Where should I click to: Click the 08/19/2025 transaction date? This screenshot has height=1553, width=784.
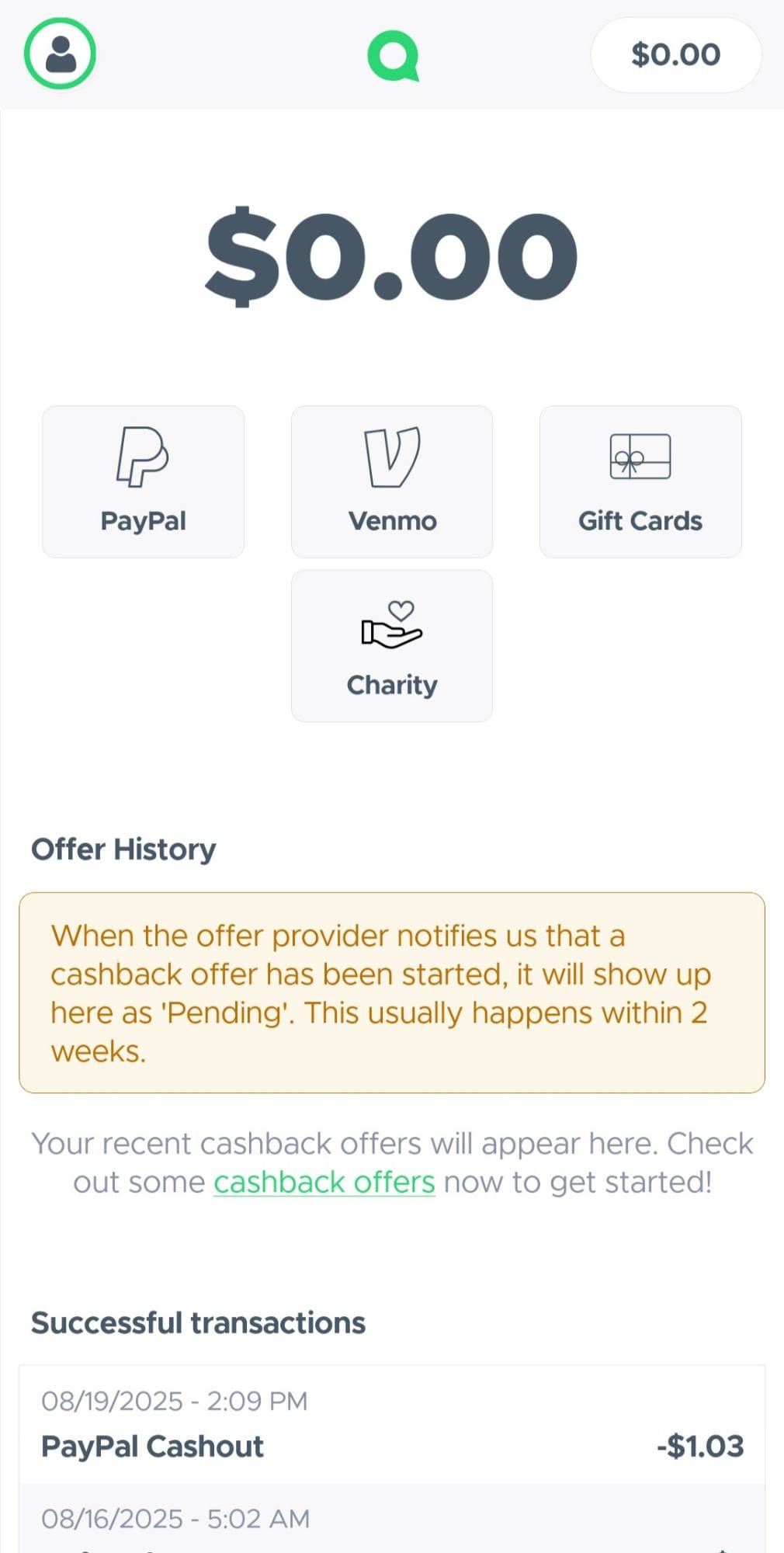point(174,1400)
